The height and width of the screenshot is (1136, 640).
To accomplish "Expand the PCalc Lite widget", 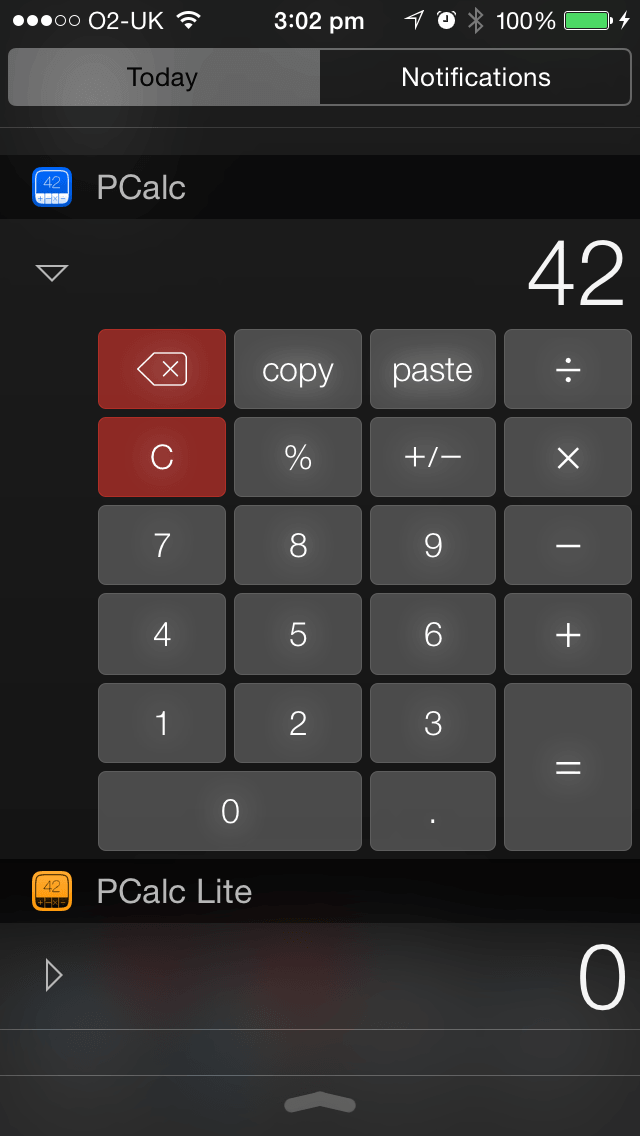I will [54, 975].
